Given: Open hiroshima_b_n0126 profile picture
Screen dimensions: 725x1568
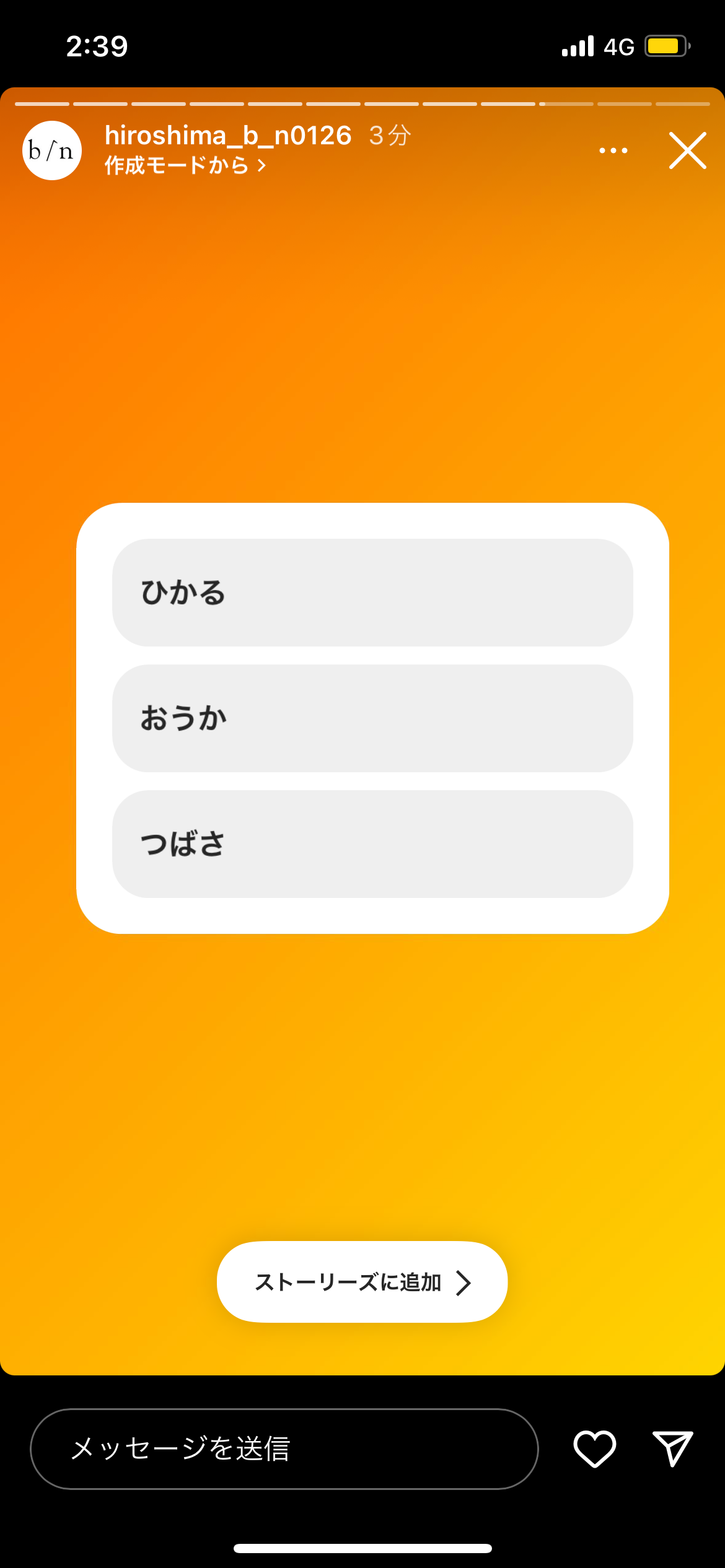Looking at the screenshot, I should (x=52, y=150).
